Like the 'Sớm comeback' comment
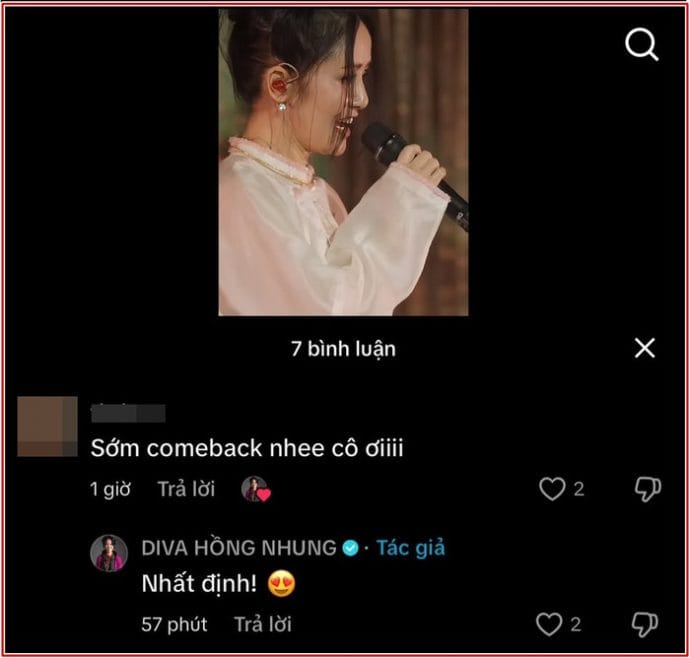690x658 pixels. tap(551, 489)
